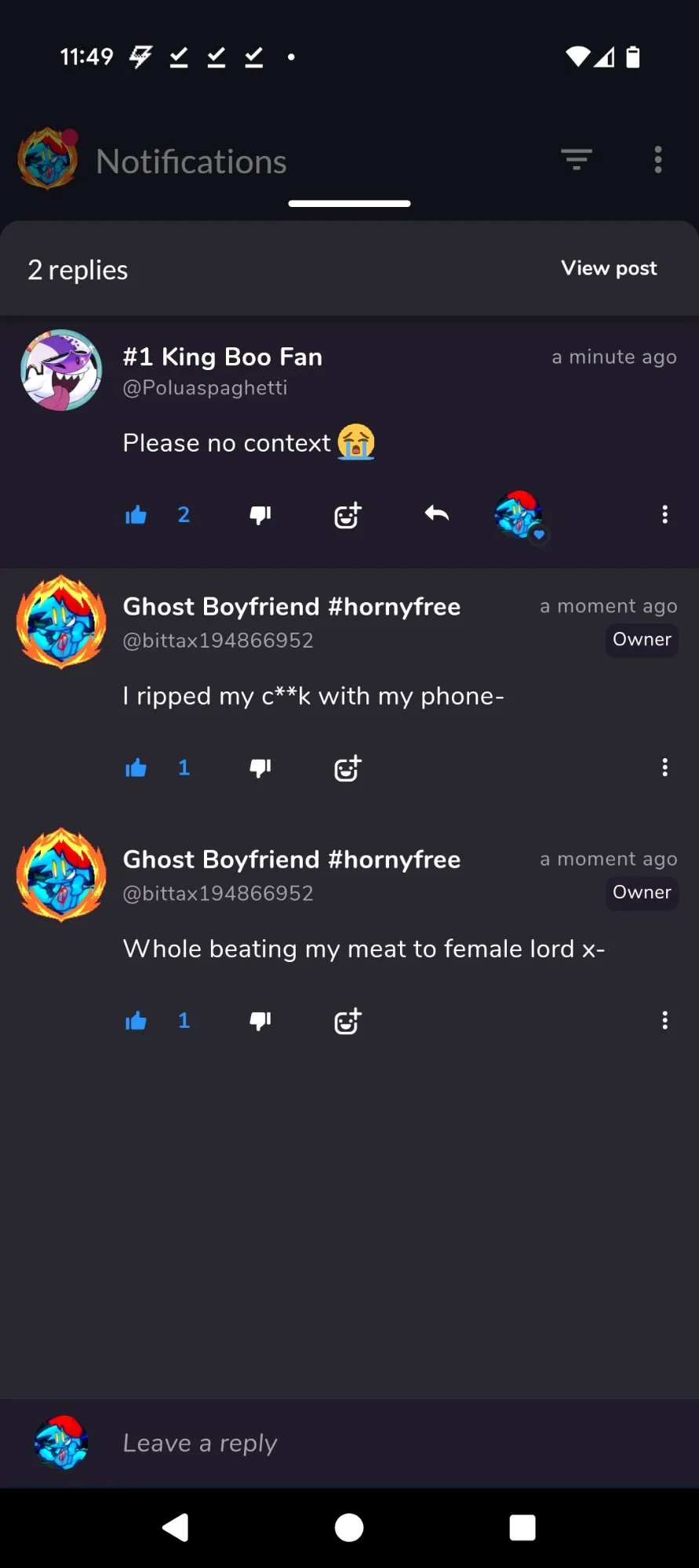Screen dimensions: 699x1568
Task: Go back using system back button
Action: [x=176, y=1527]
